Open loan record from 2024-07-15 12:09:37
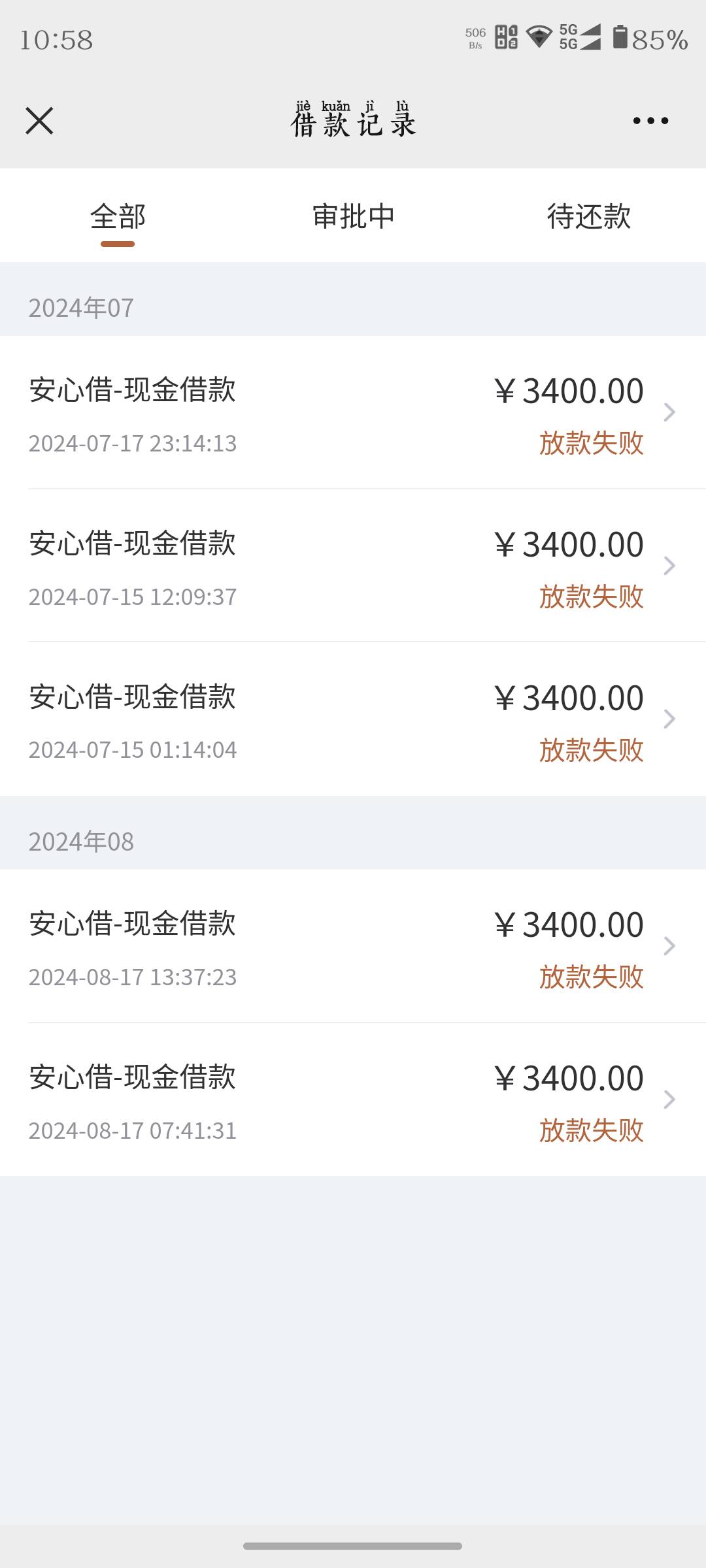Image resolution: width=706 pixels, height=1568 pixels. click(x=353, y=566)
